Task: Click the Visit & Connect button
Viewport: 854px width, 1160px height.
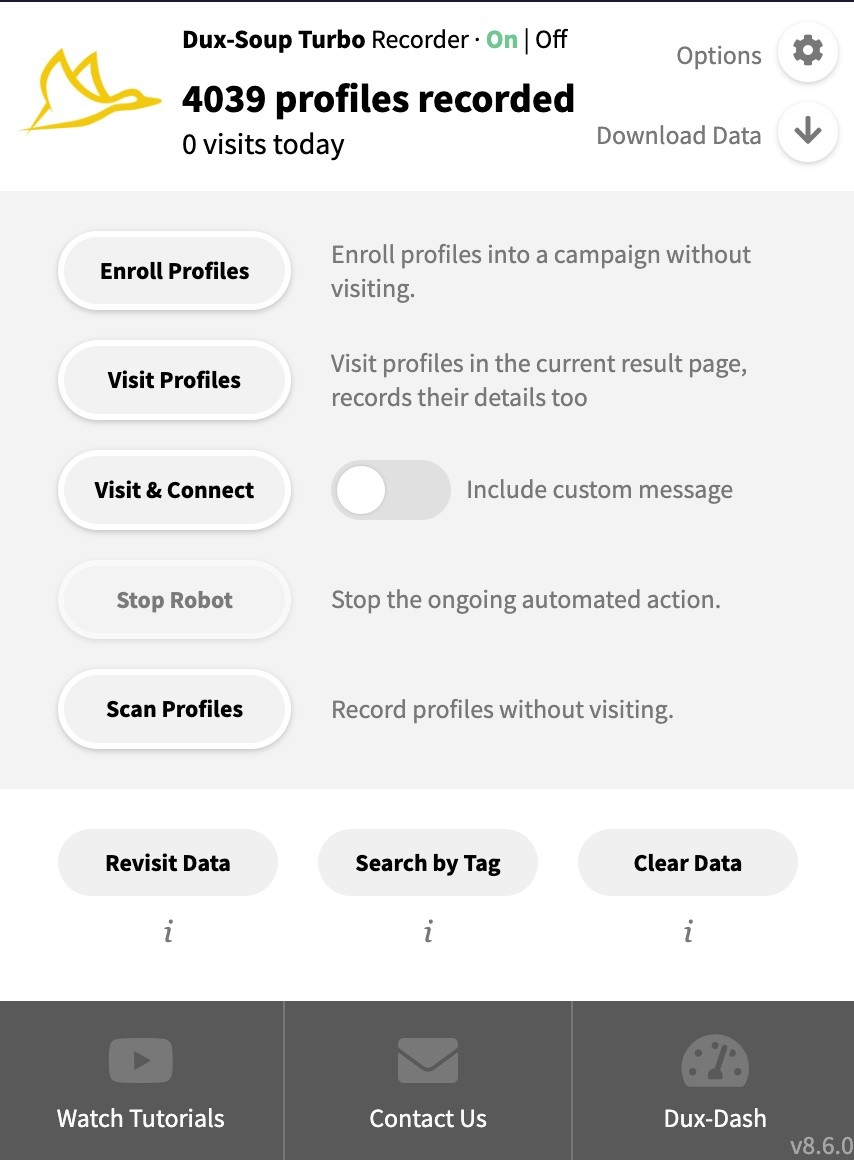Action: (x=174, y=490)
